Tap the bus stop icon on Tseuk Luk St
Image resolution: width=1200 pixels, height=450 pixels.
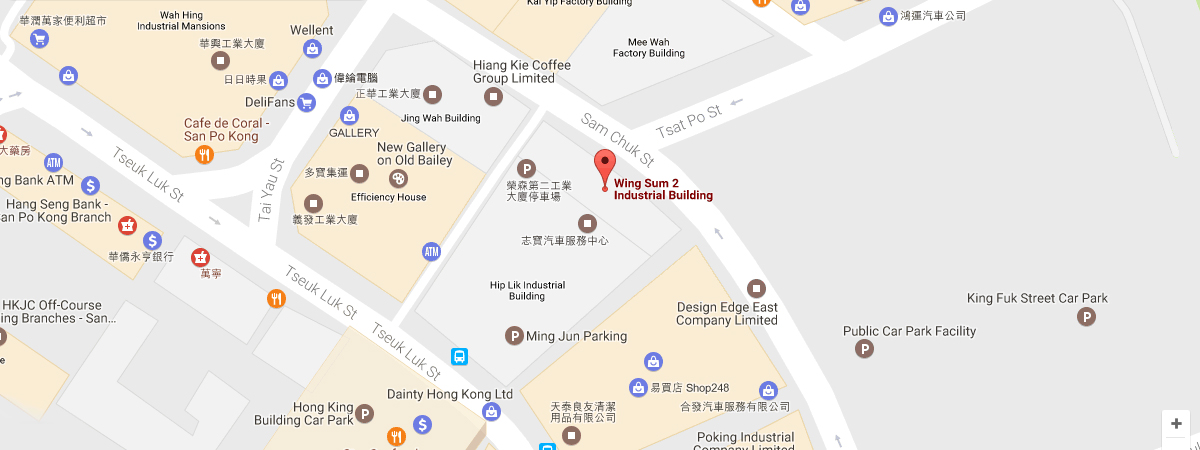[459, 356]
